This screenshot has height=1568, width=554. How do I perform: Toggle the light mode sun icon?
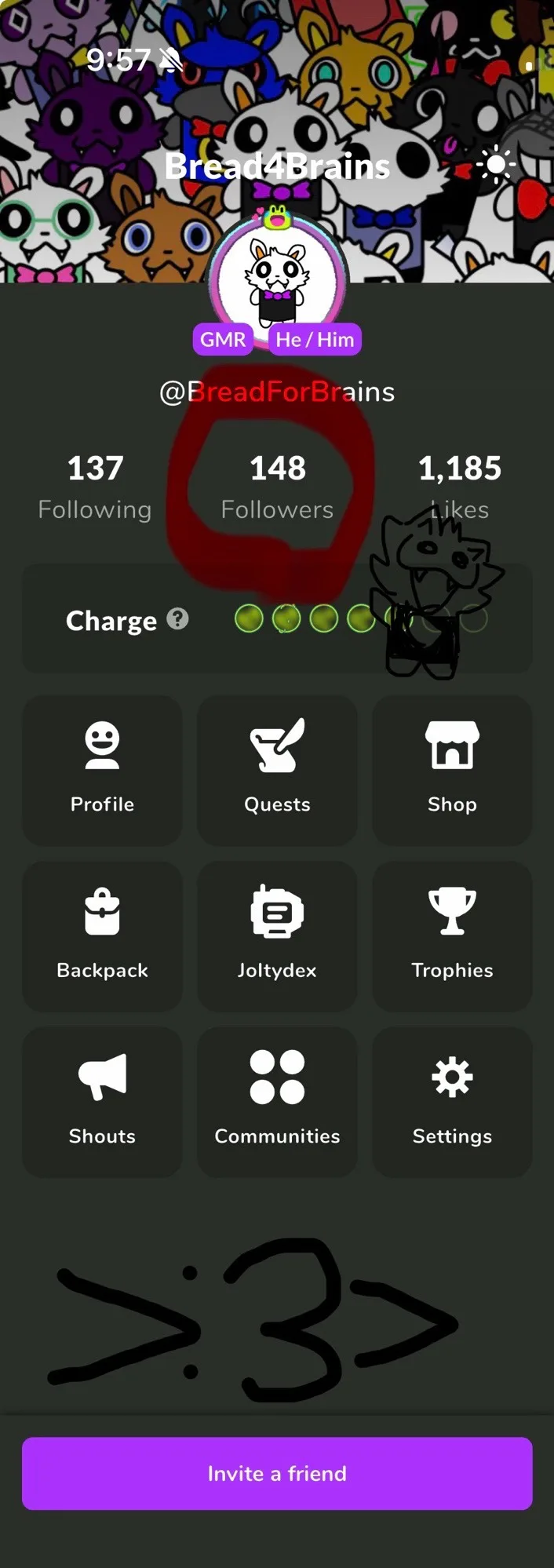point(496,166)
